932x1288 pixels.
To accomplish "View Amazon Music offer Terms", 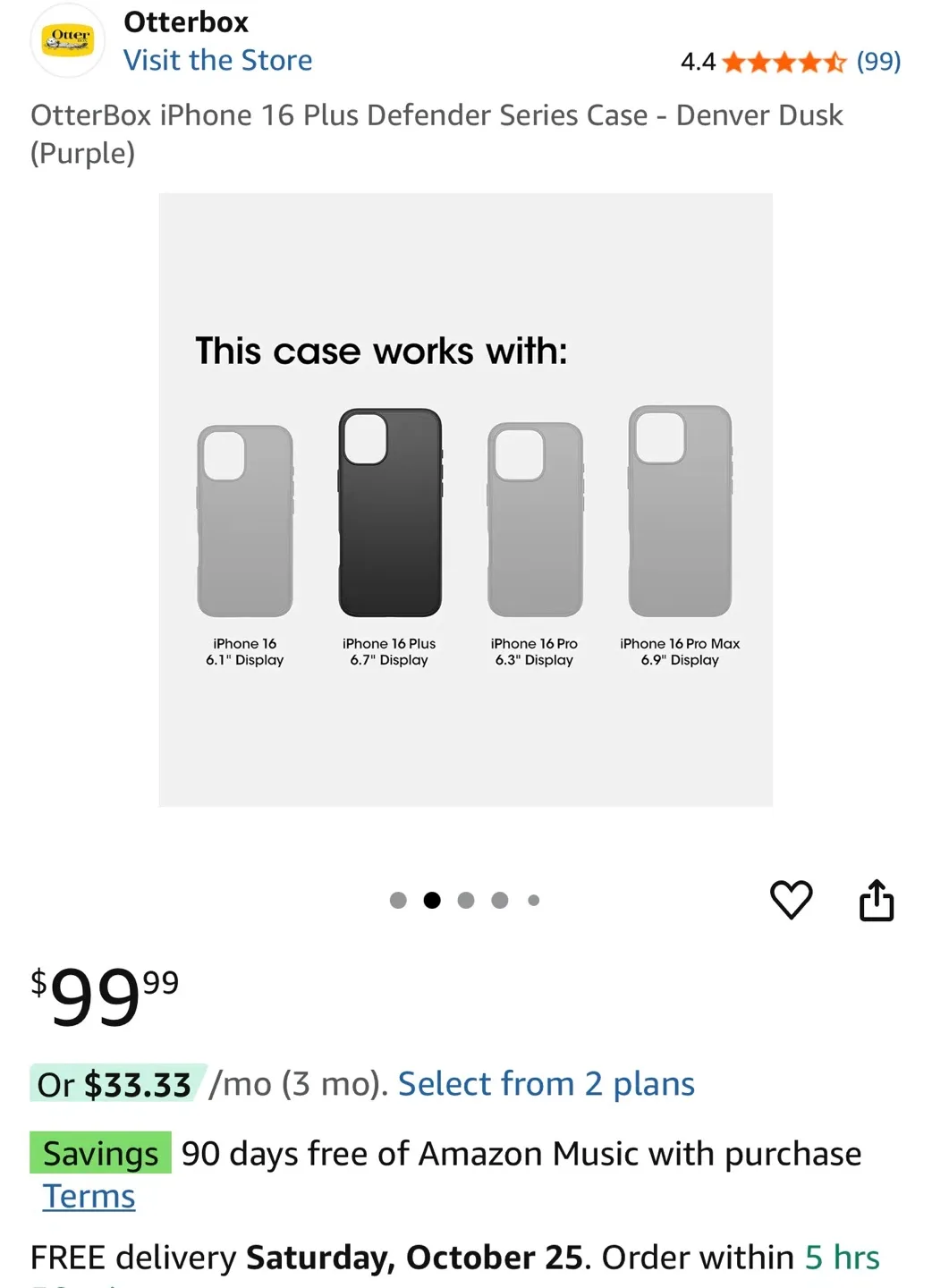I will click(x=88, y=1196).
